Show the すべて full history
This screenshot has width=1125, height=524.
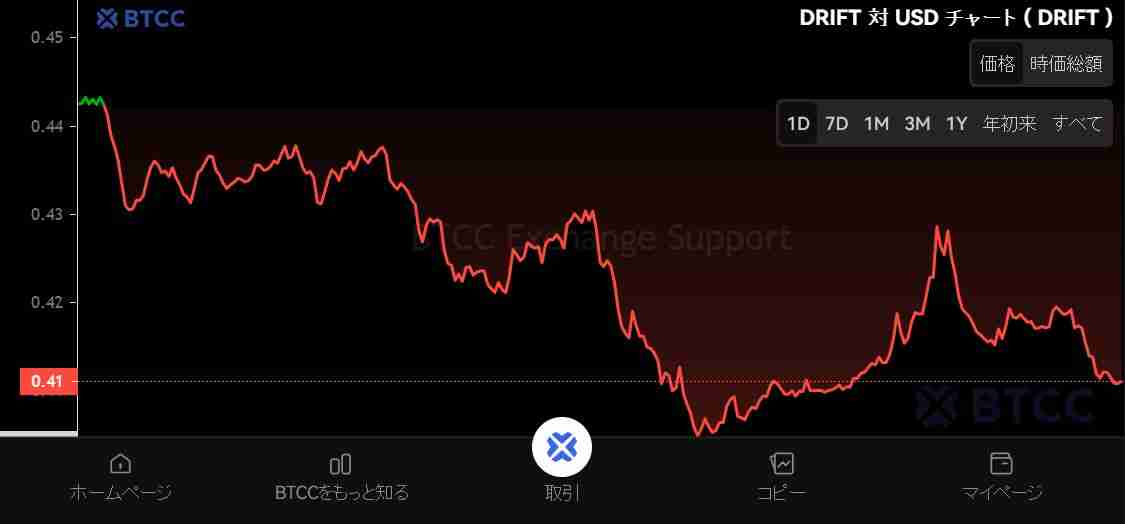(1077, 124)
